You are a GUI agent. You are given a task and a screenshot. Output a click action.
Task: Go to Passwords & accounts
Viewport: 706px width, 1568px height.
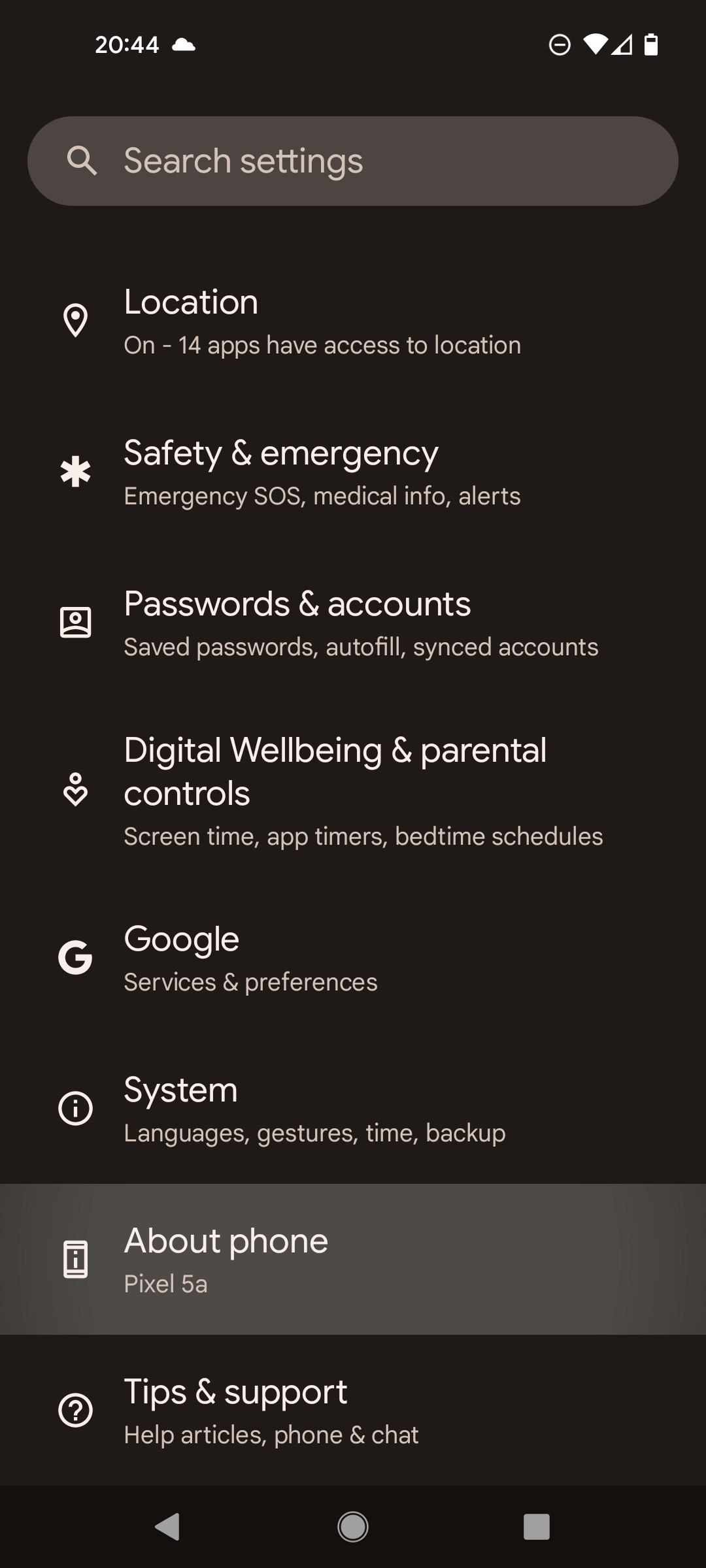pyautogui.click(x=353, y=624)
